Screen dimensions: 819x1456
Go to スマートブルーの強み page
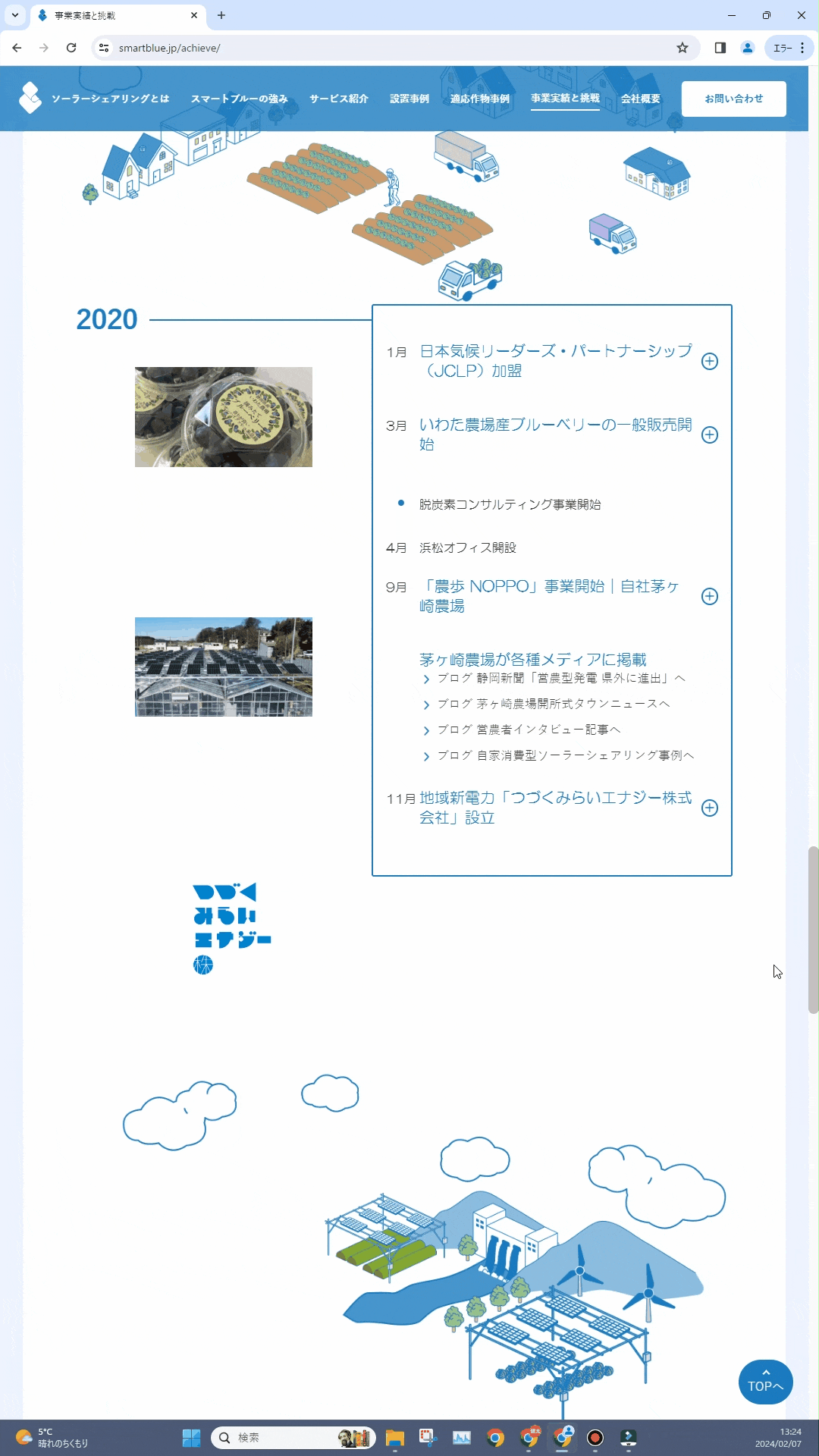pyautogui.click(x=239, y=99)
